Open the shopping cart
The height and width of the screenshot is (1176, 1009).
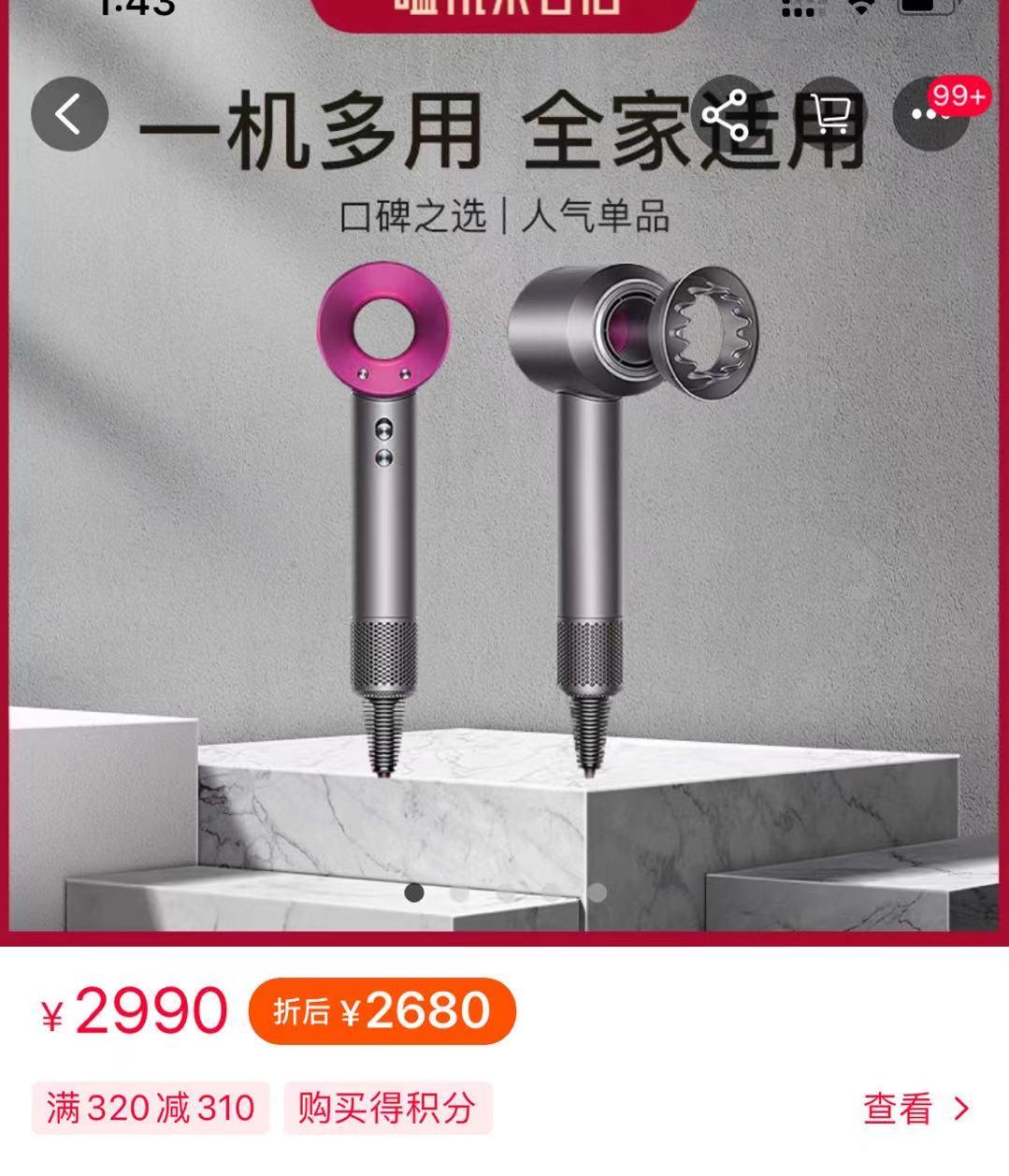point(829,114)
